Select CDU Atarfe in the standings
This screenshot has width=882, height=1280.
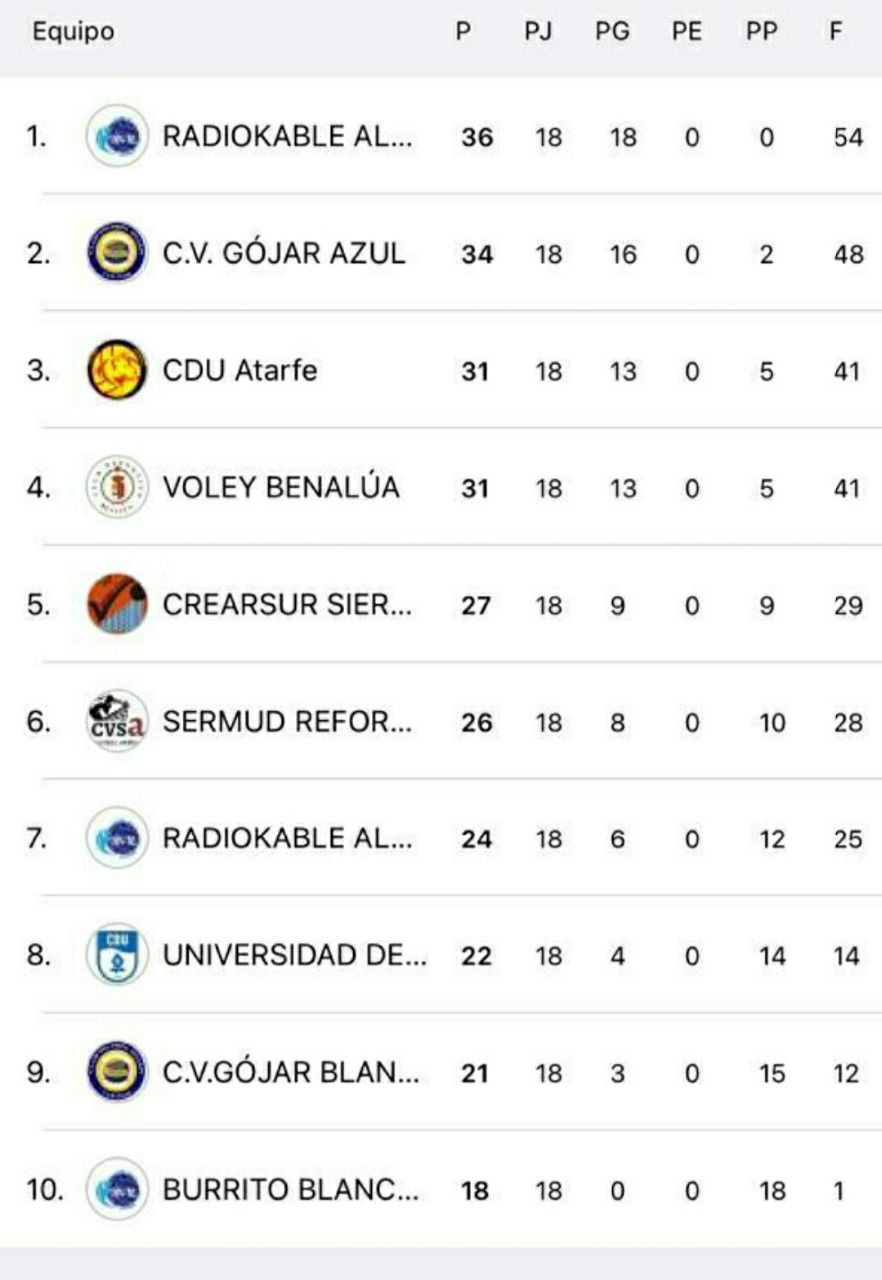(x=240, y=371)
